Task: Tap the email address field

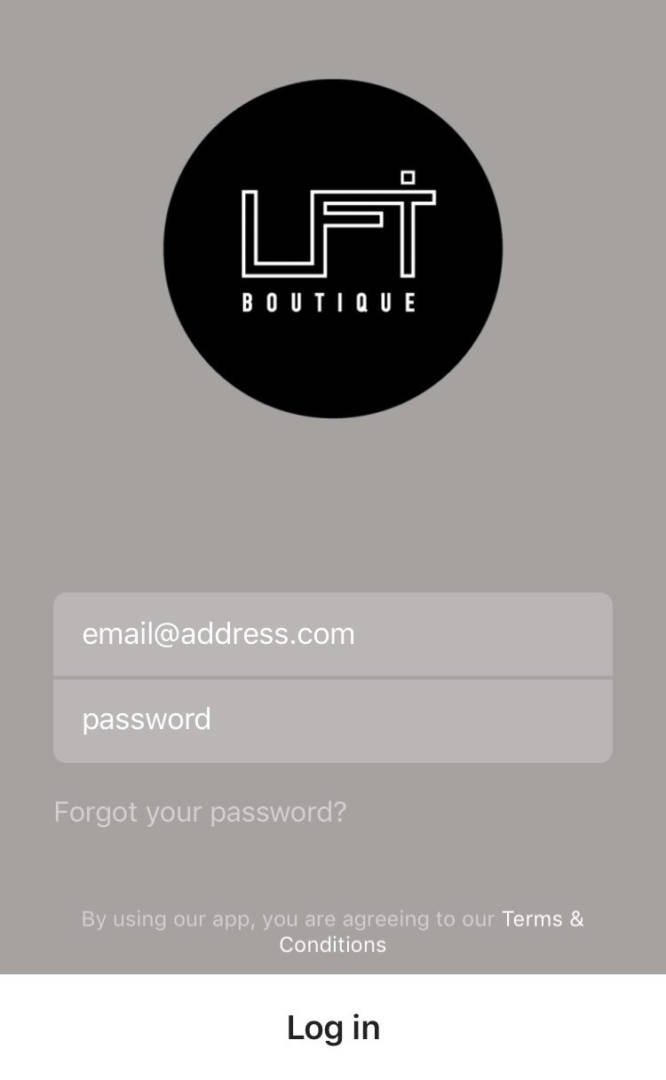Action: (333, 634)
